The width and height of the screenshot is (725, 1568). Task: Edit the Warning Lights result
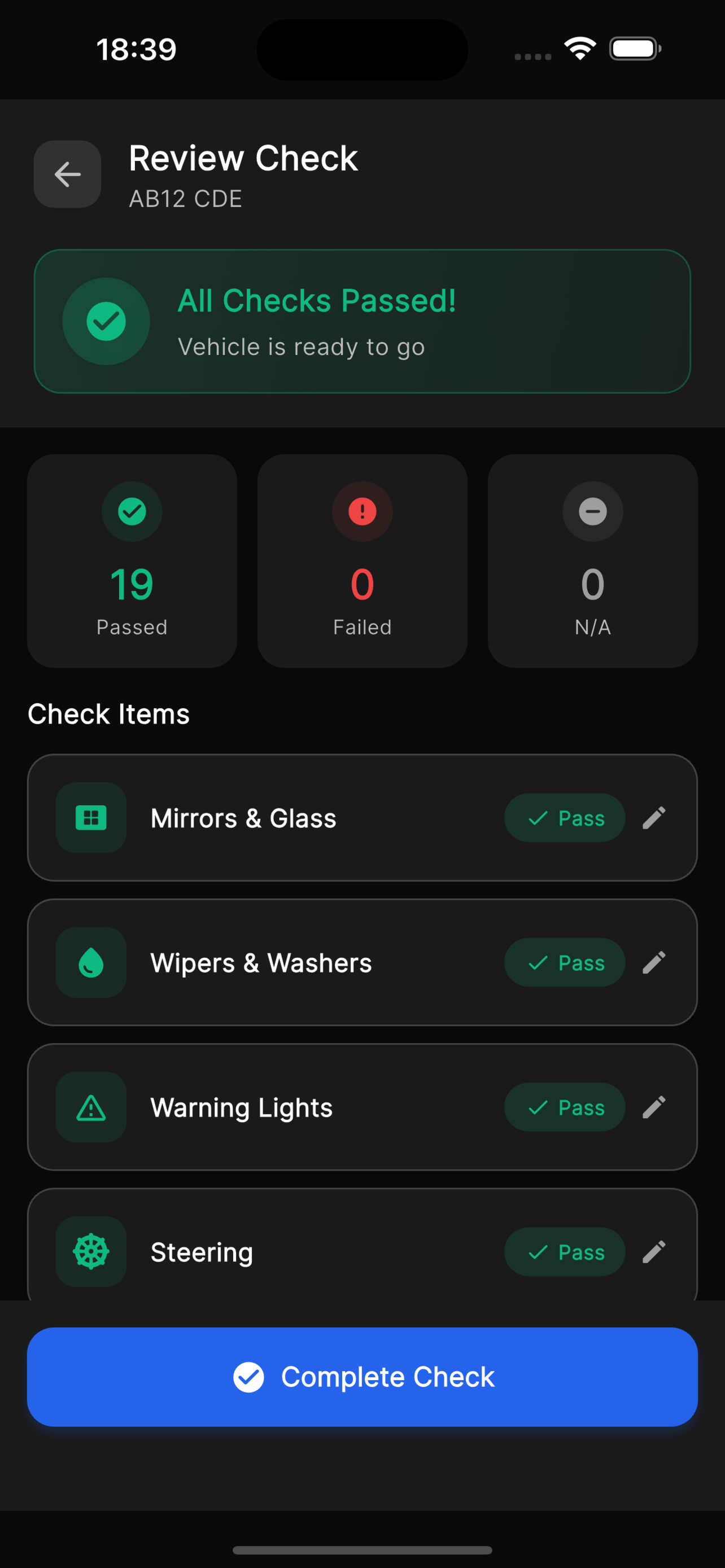tap(654, 1107)
